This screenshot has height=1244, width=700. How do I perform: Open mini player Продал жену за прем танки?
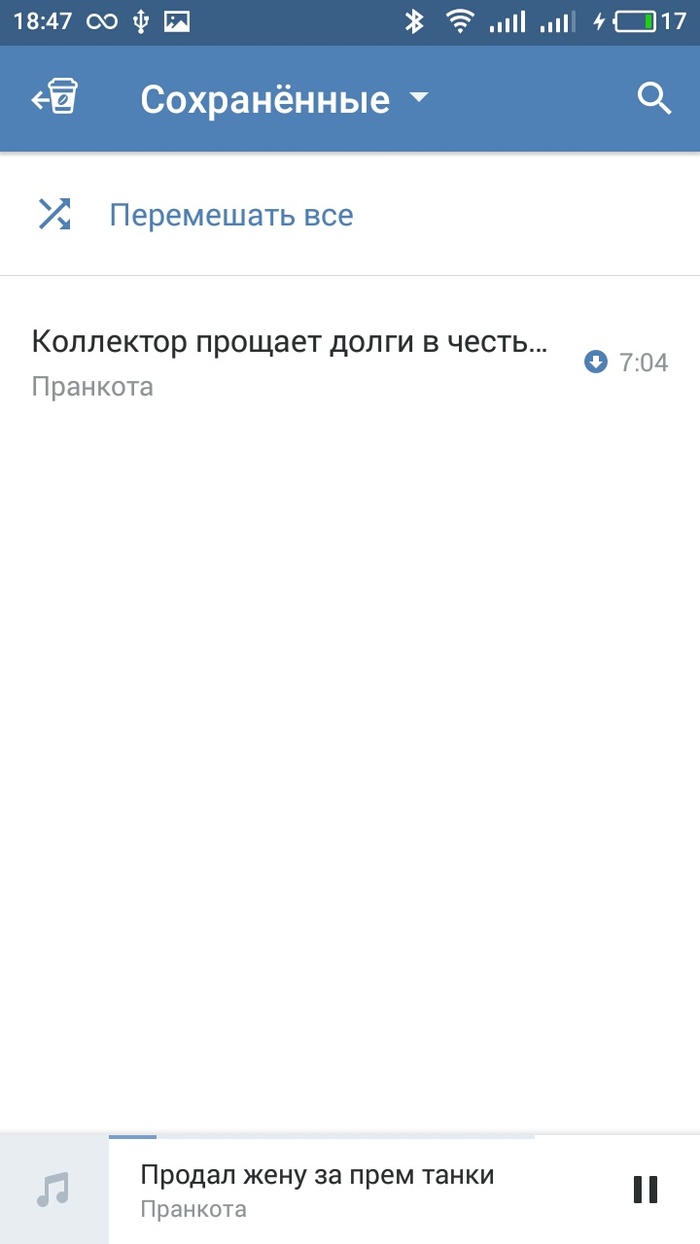(x=317, y=1189)
